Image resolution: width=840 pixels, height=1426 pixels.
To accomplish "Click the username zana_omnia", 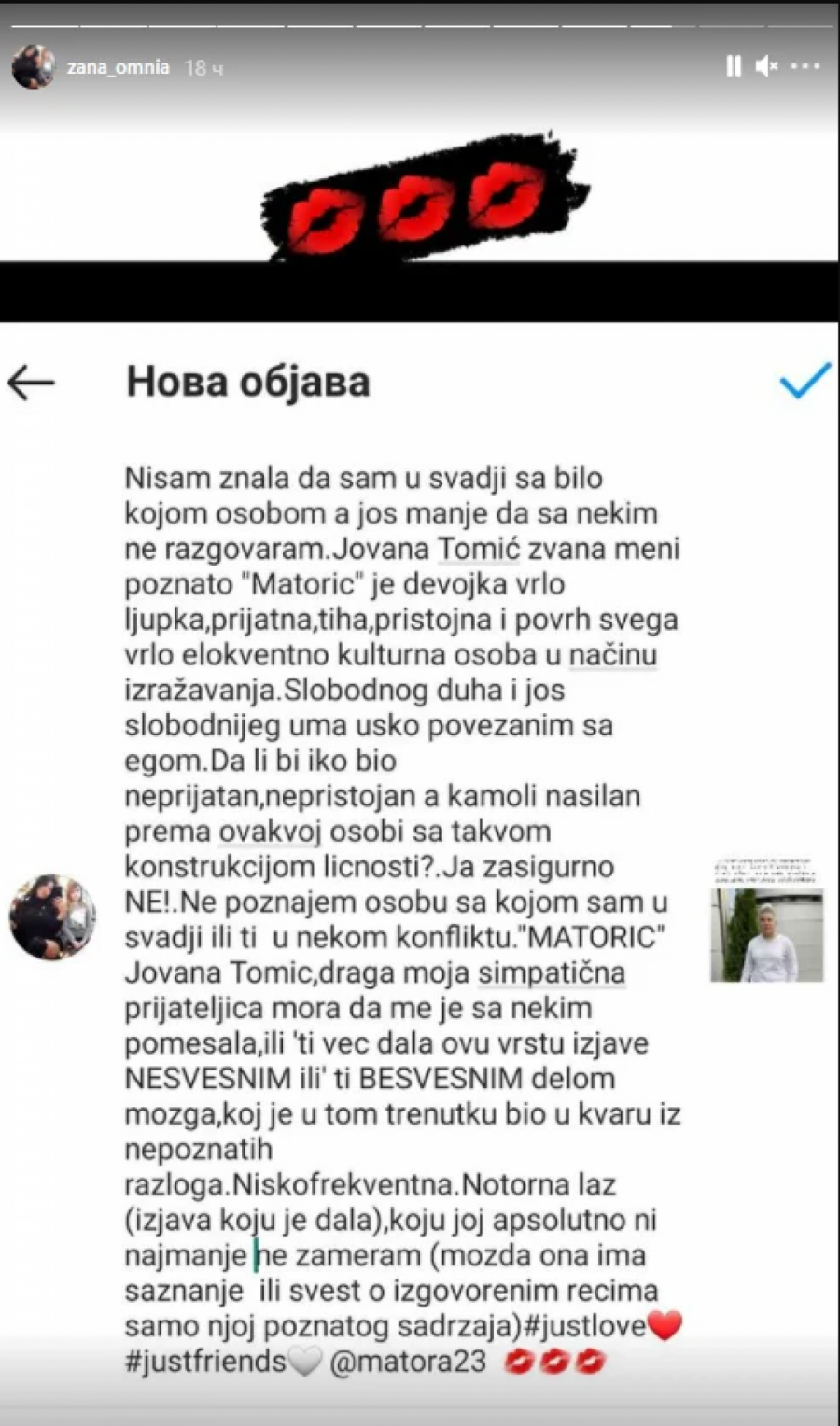I will click(117, 67).
